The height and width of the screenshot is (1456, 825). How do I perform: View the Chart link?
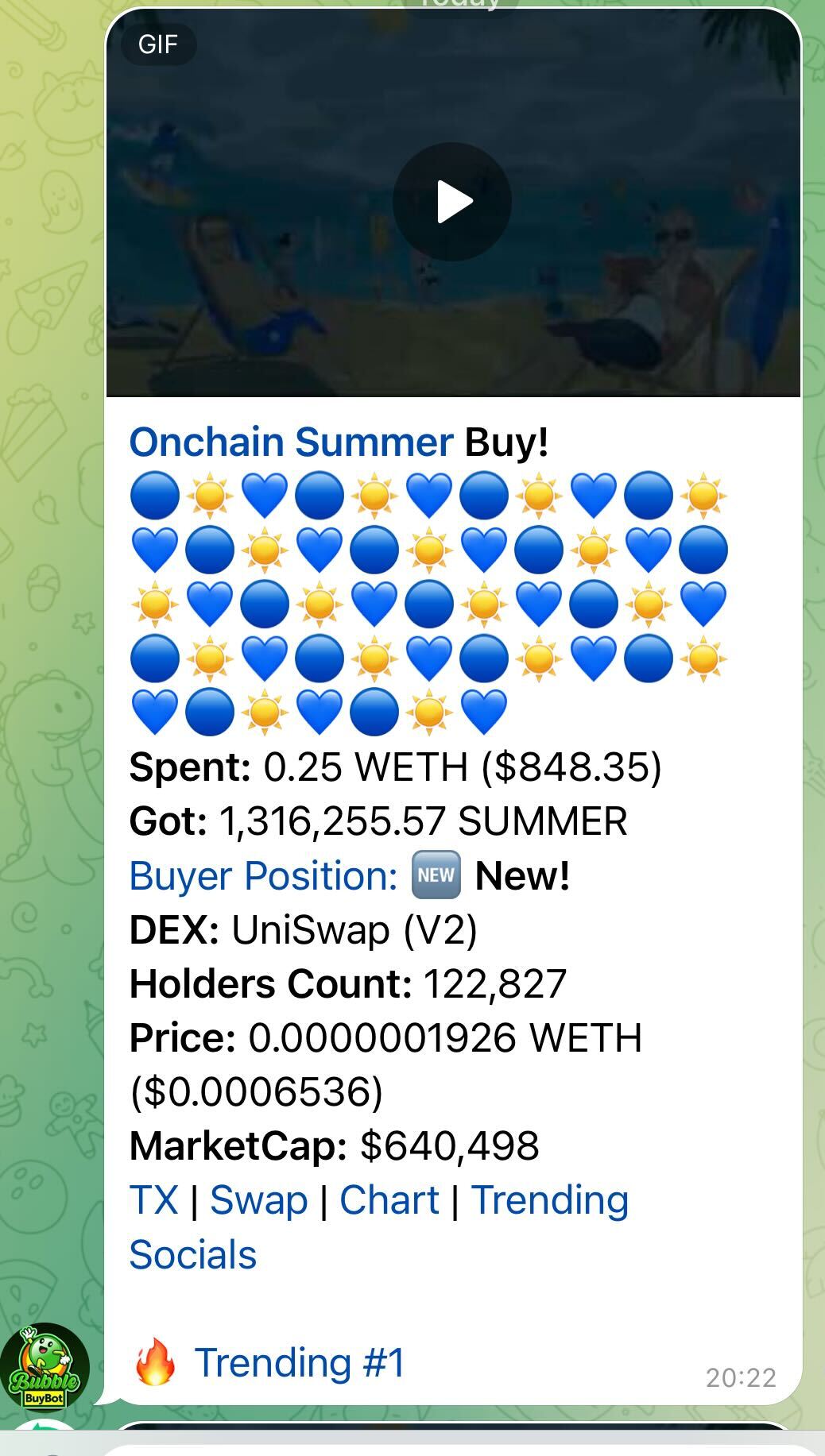point(389,1199)
